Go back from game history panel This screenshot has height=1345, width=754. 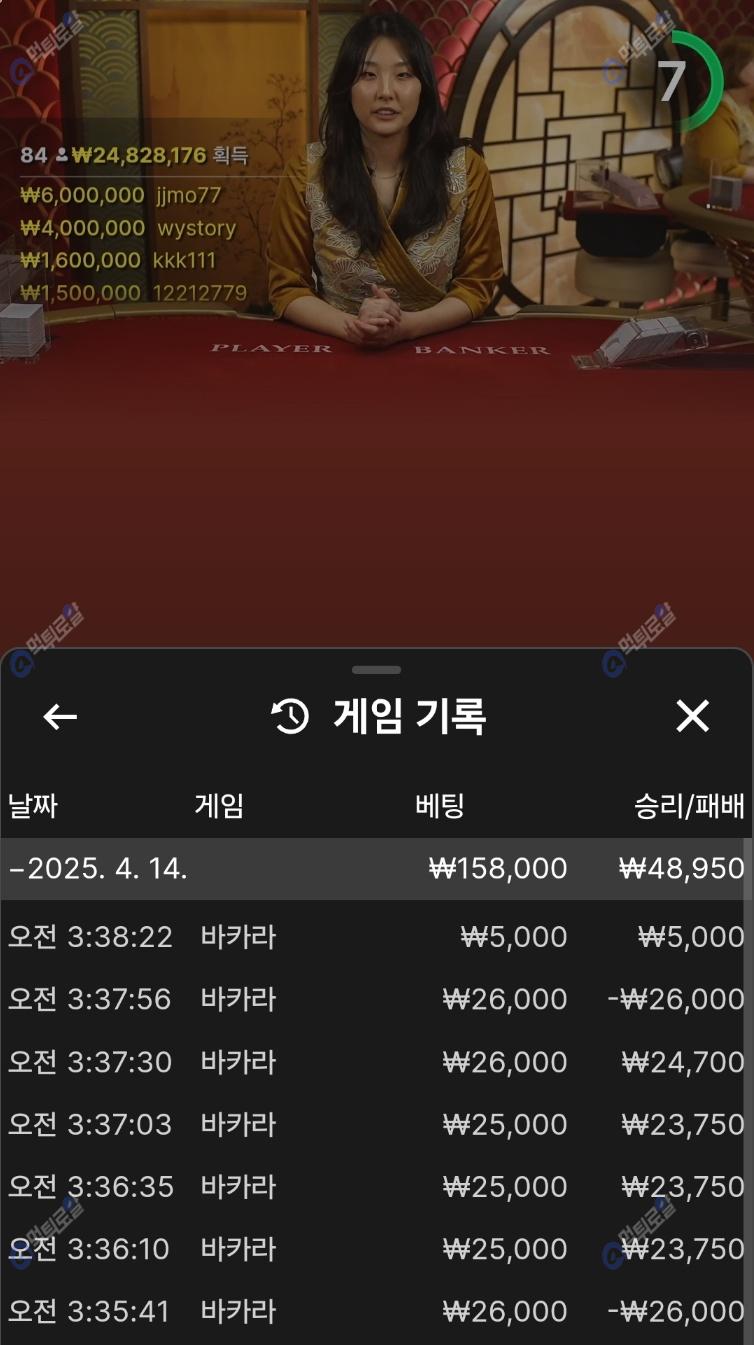60,716
